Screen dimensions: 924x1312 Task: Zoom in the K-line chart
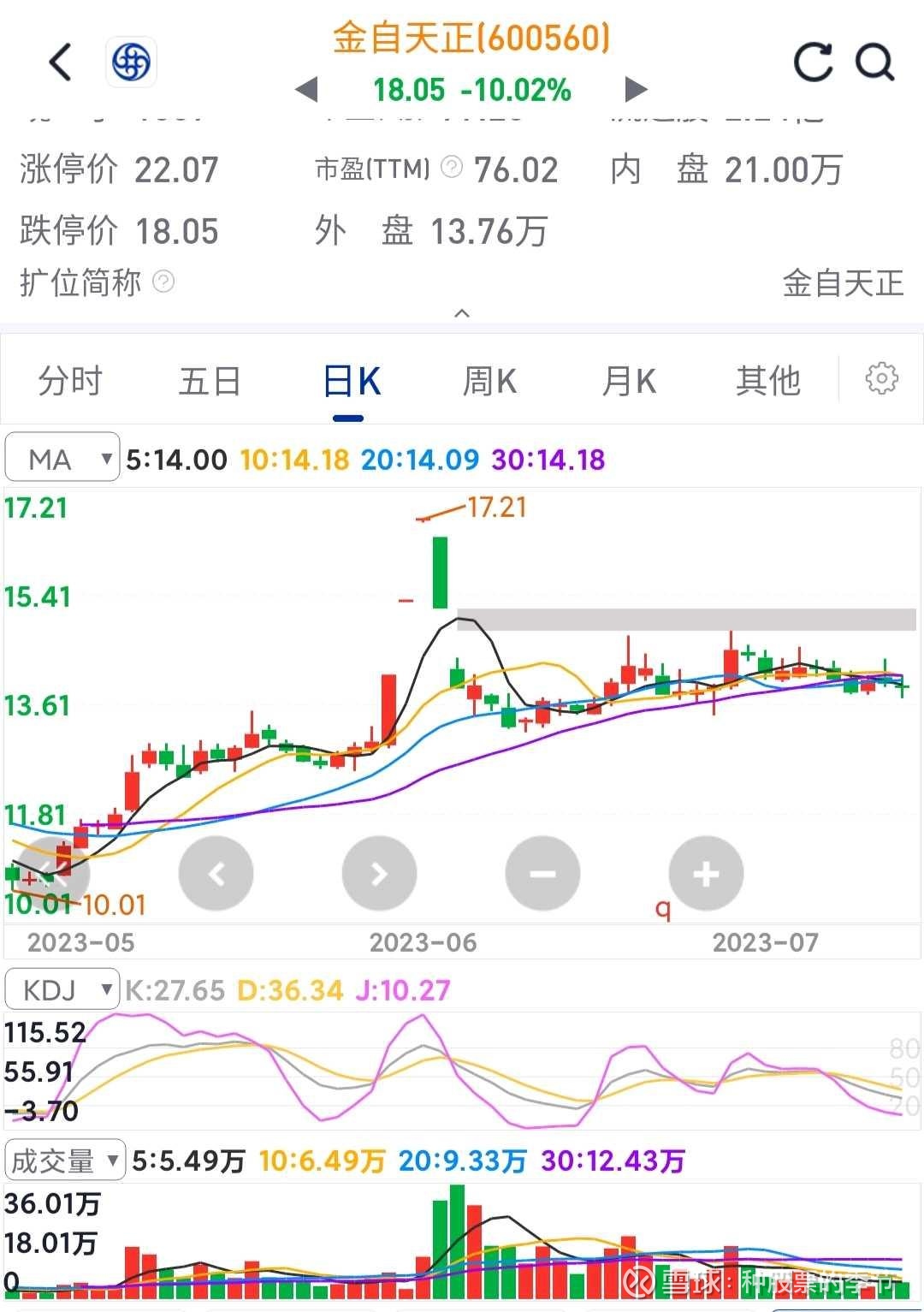[x=706, y=874]
